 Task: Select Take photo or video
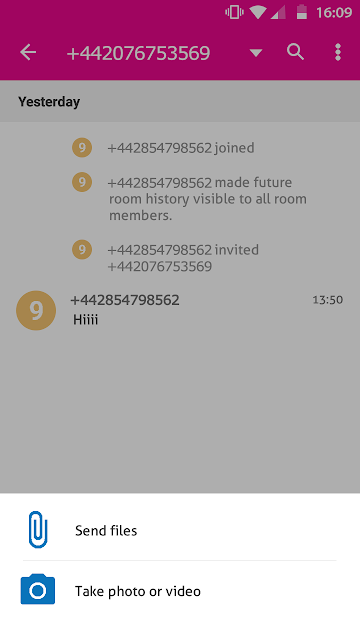coord(180,591)
